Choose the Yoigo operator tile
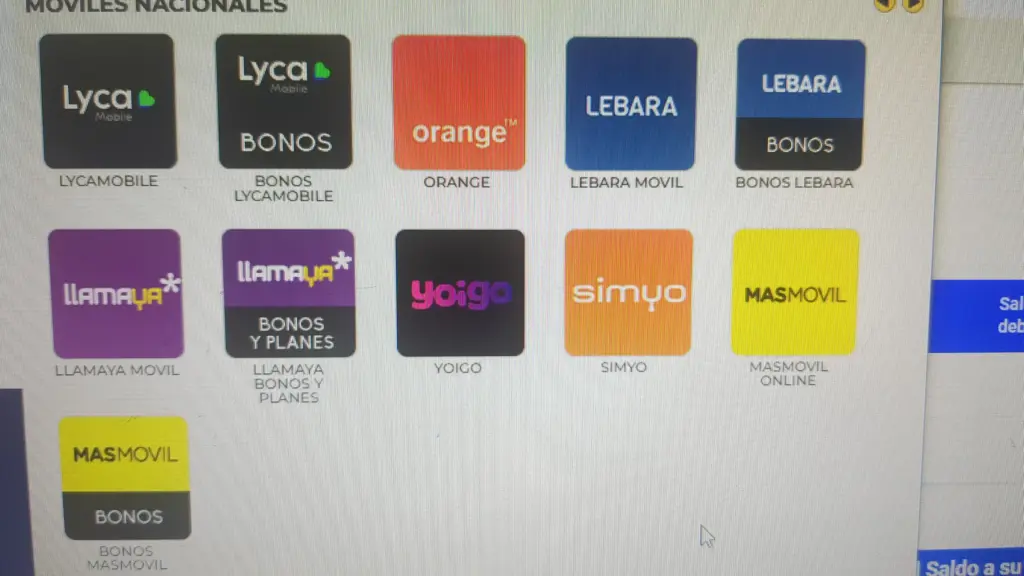Screen dimensions: 1024x576 [x=460, y=293]
